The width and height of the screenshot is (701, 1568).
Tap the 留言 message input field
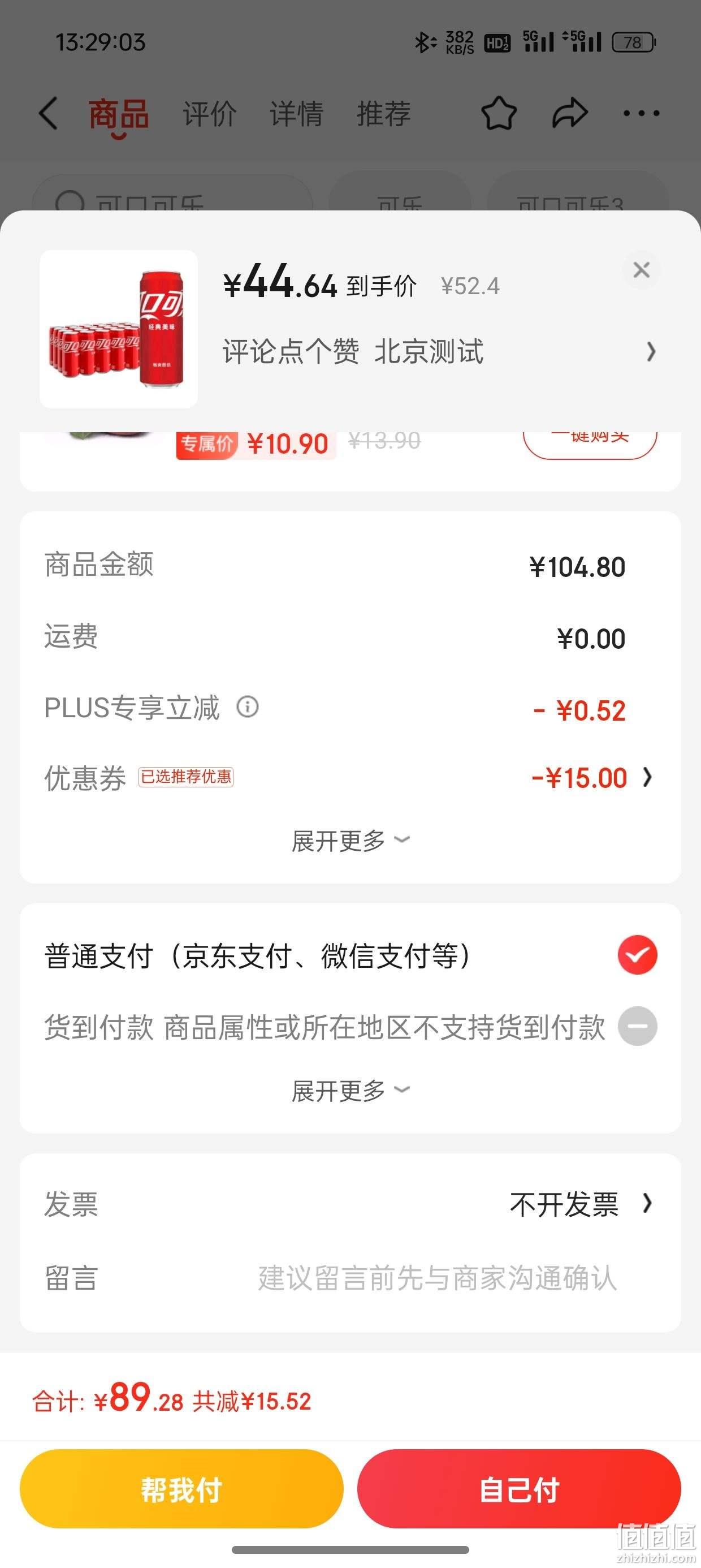(x=437, y=1277)
